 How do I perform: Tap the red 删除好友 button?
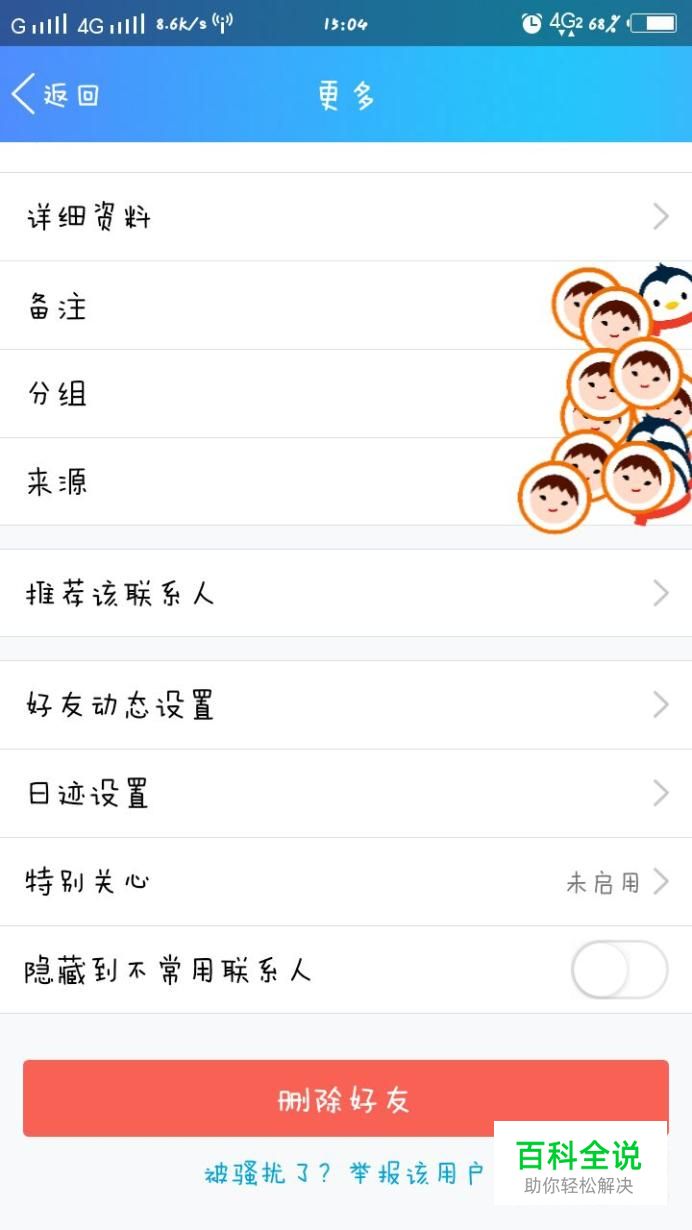coord(346,1099)
